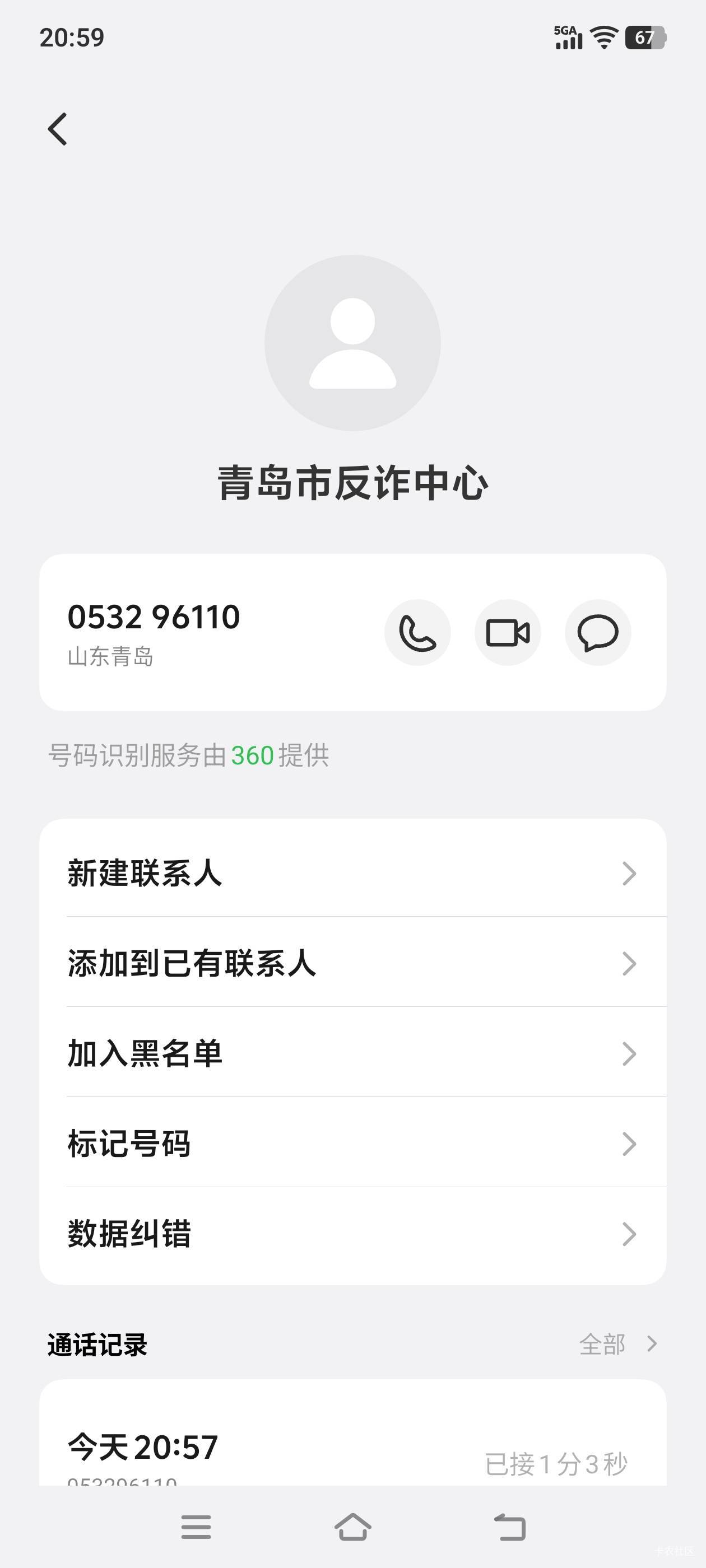
Task: Start a video call to this number
Action: [508, 632]
